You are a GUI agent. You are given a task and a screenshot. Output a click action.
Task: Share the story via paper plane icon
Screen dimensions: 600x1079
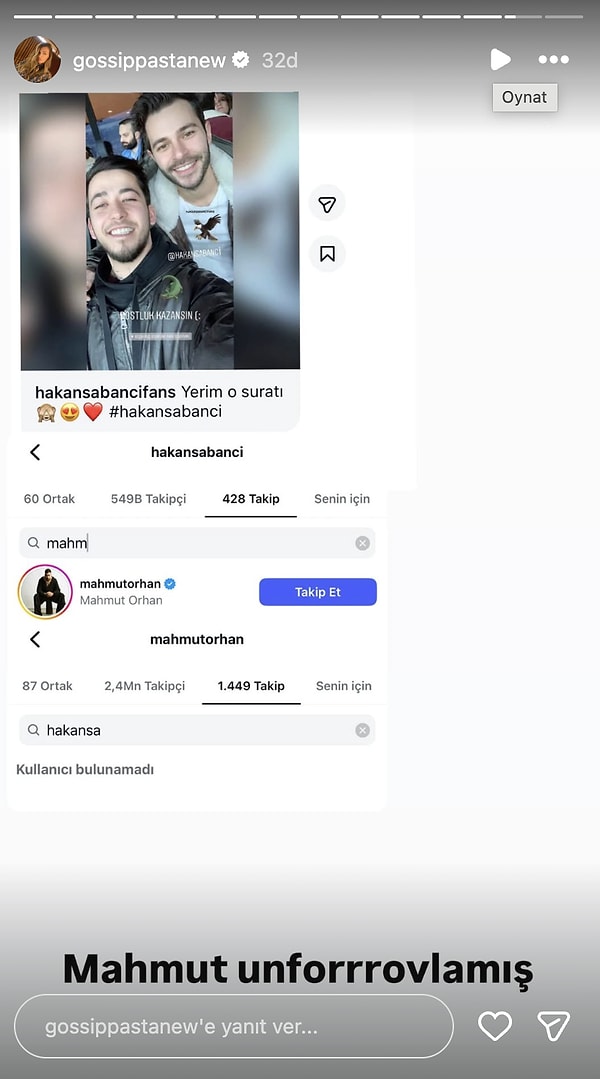pos(553,1026)
